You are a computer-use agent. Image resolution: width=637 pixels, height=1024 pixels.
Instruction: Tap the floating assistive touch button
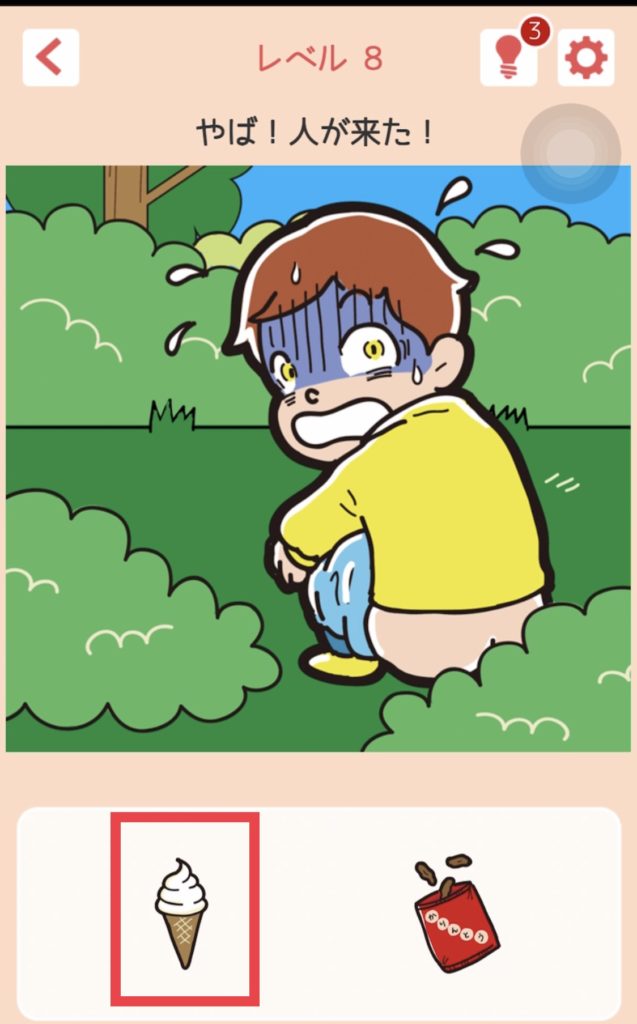(571, 153)
